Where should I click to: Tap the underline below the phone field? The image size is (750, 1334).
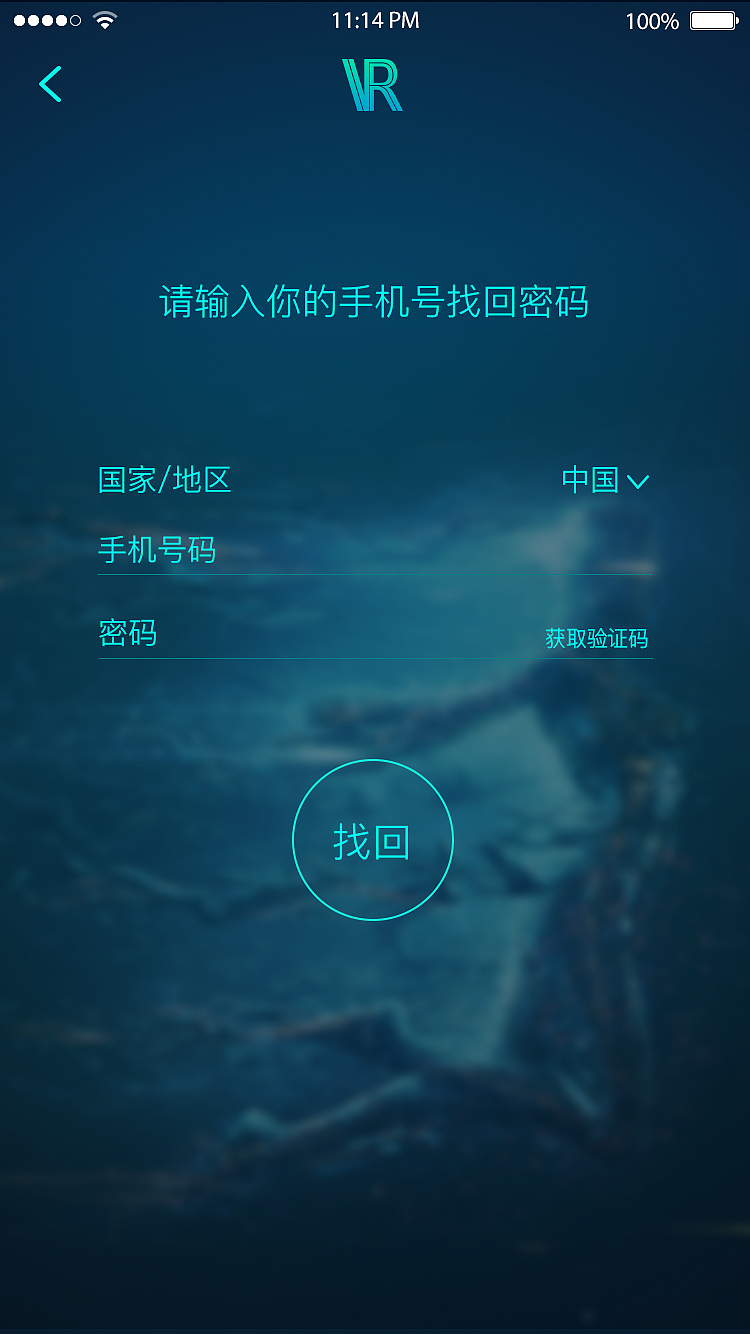374,576
